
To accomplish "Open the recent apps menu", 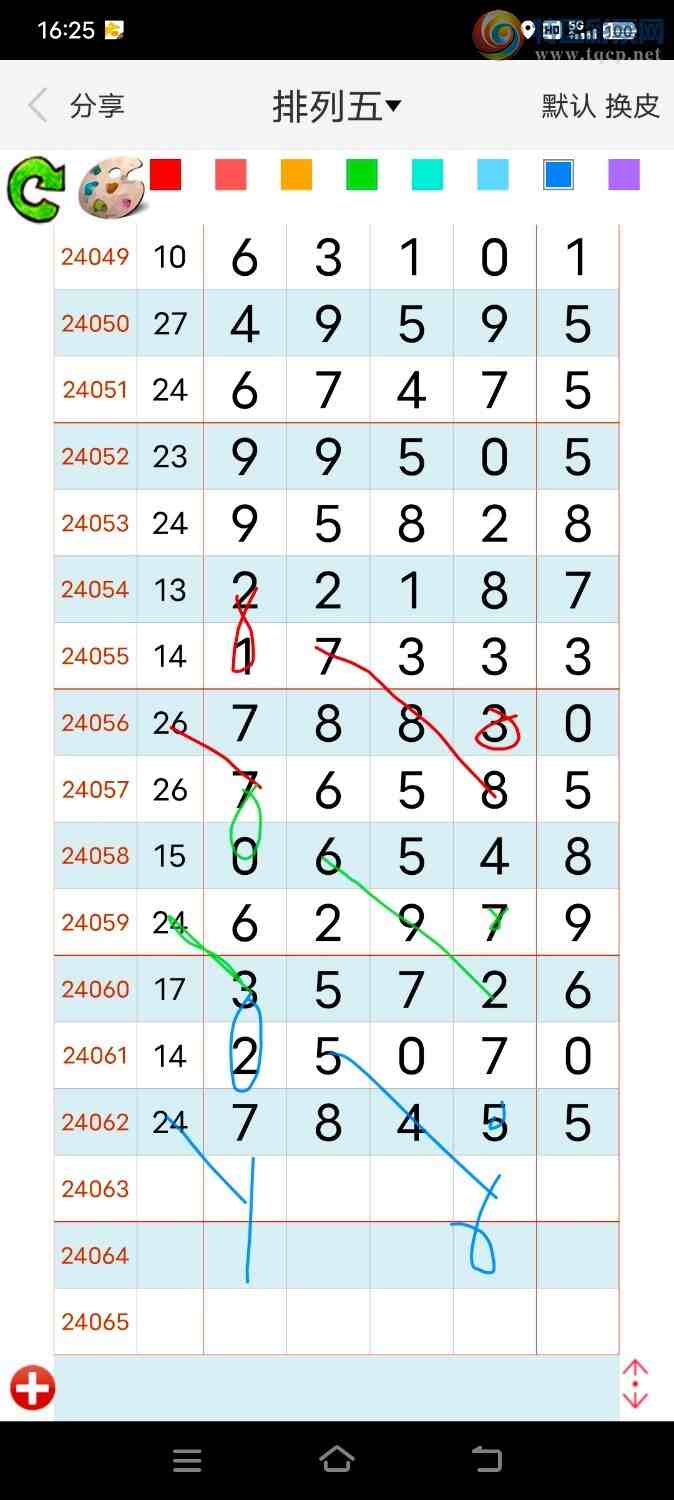I will [x=187, y=1460].
